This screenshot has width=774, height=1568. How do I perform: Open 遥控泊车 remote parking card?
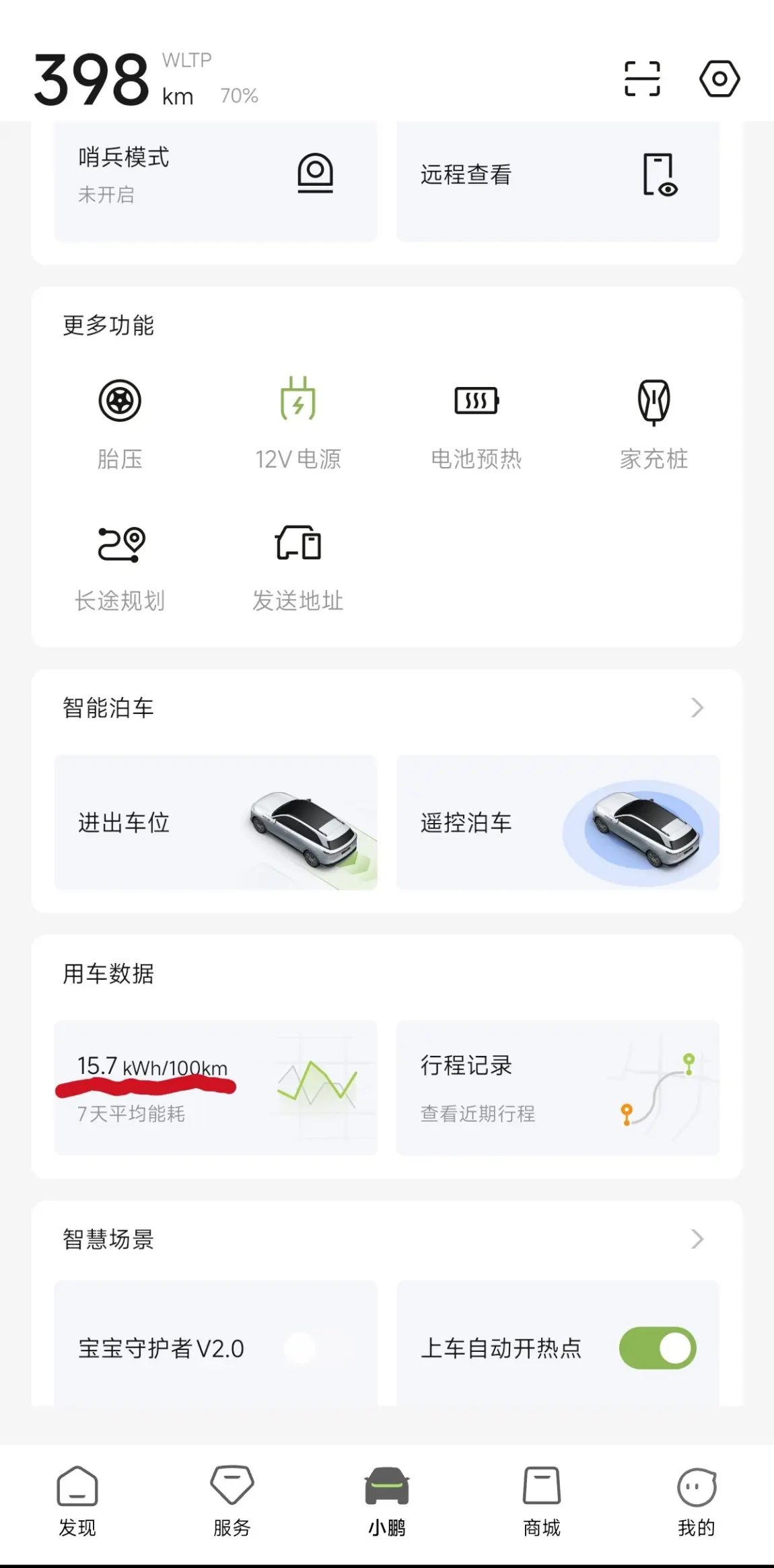click(557, 822)
